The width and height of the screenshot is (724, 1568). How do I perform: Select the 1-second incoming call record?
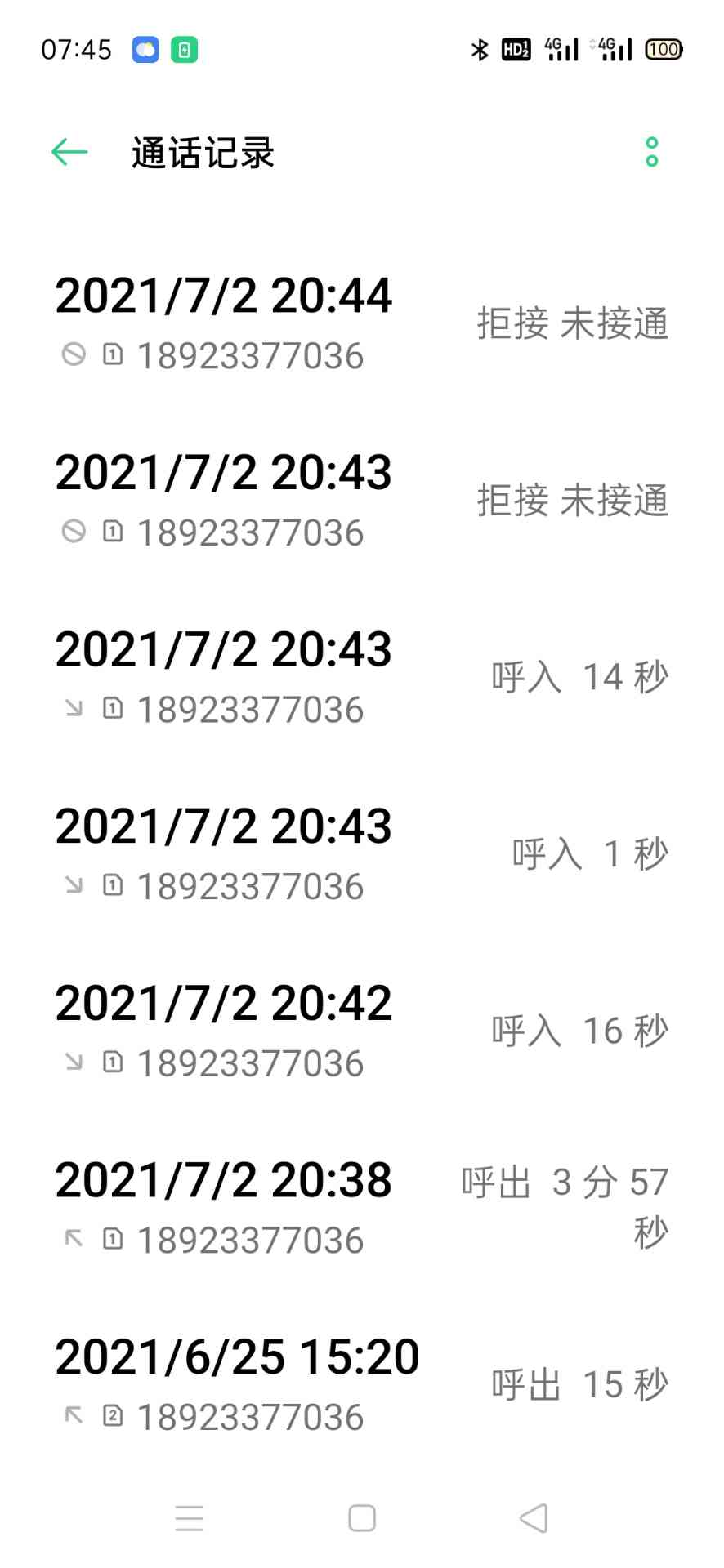coord(362,855)
